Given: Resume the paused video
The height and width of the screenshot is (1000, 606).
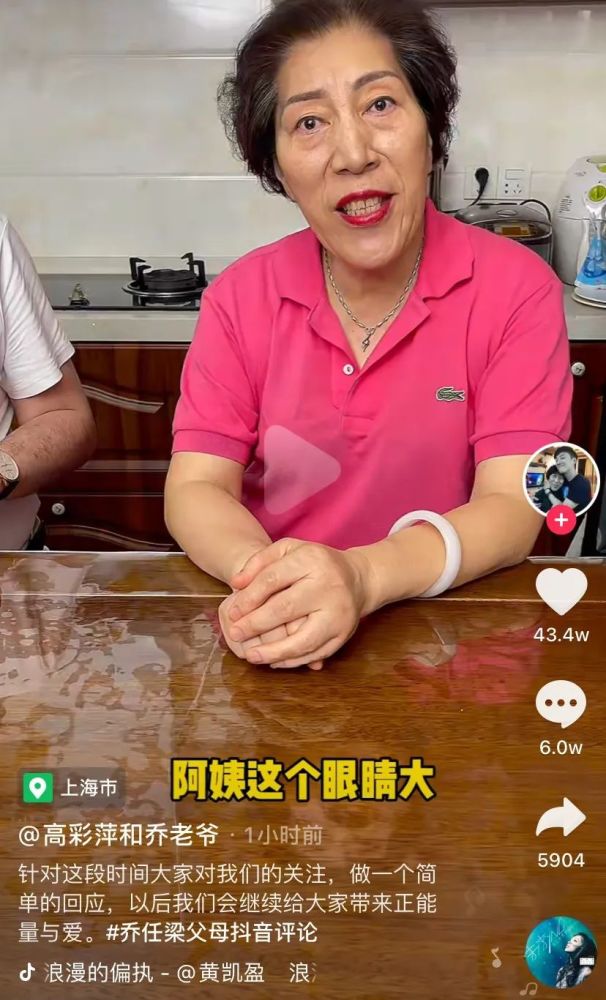Looking at the screenshot, I should [x=302, y=469].
